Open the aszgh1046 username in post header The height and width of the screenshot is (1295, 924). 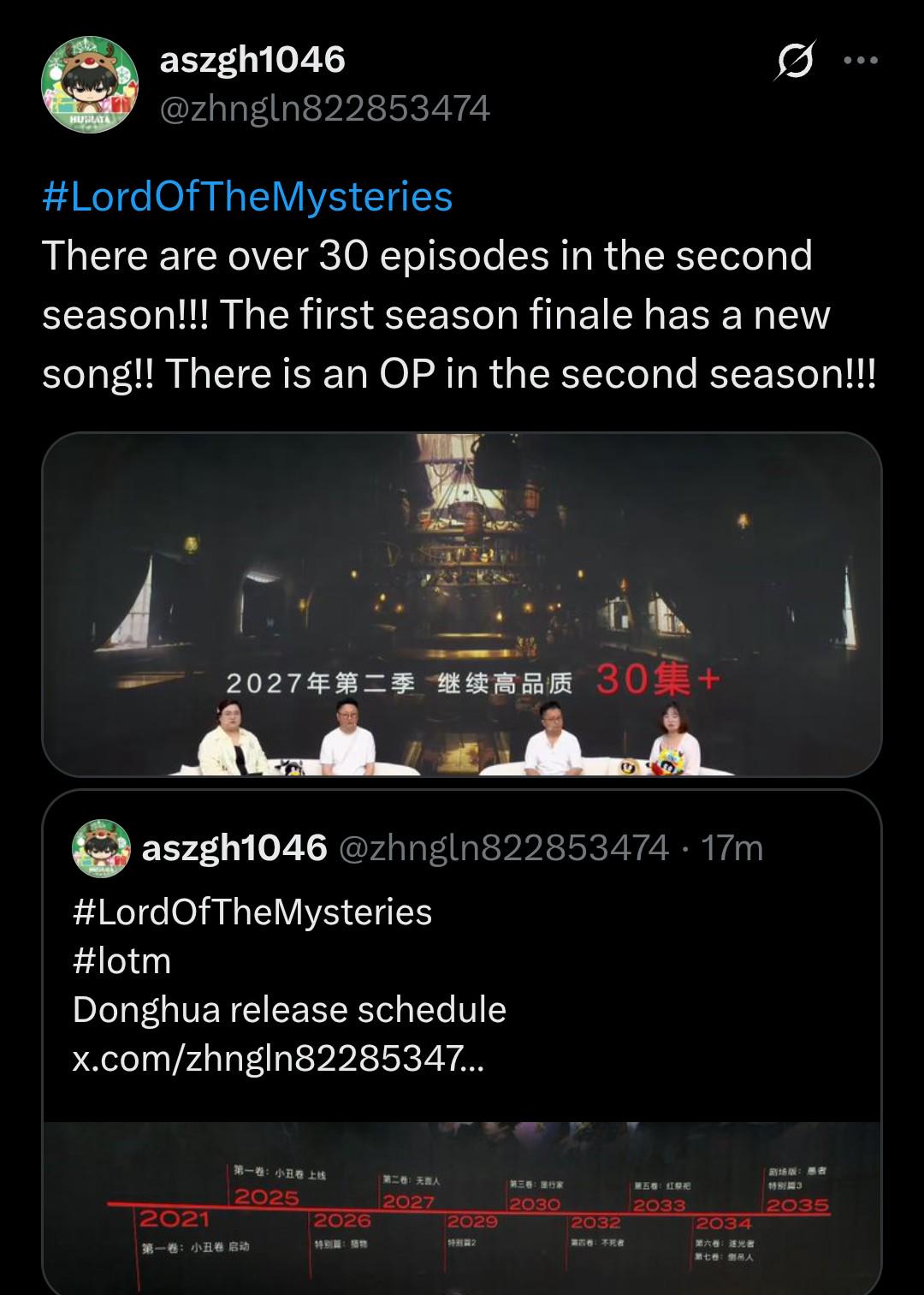(252, 59)
